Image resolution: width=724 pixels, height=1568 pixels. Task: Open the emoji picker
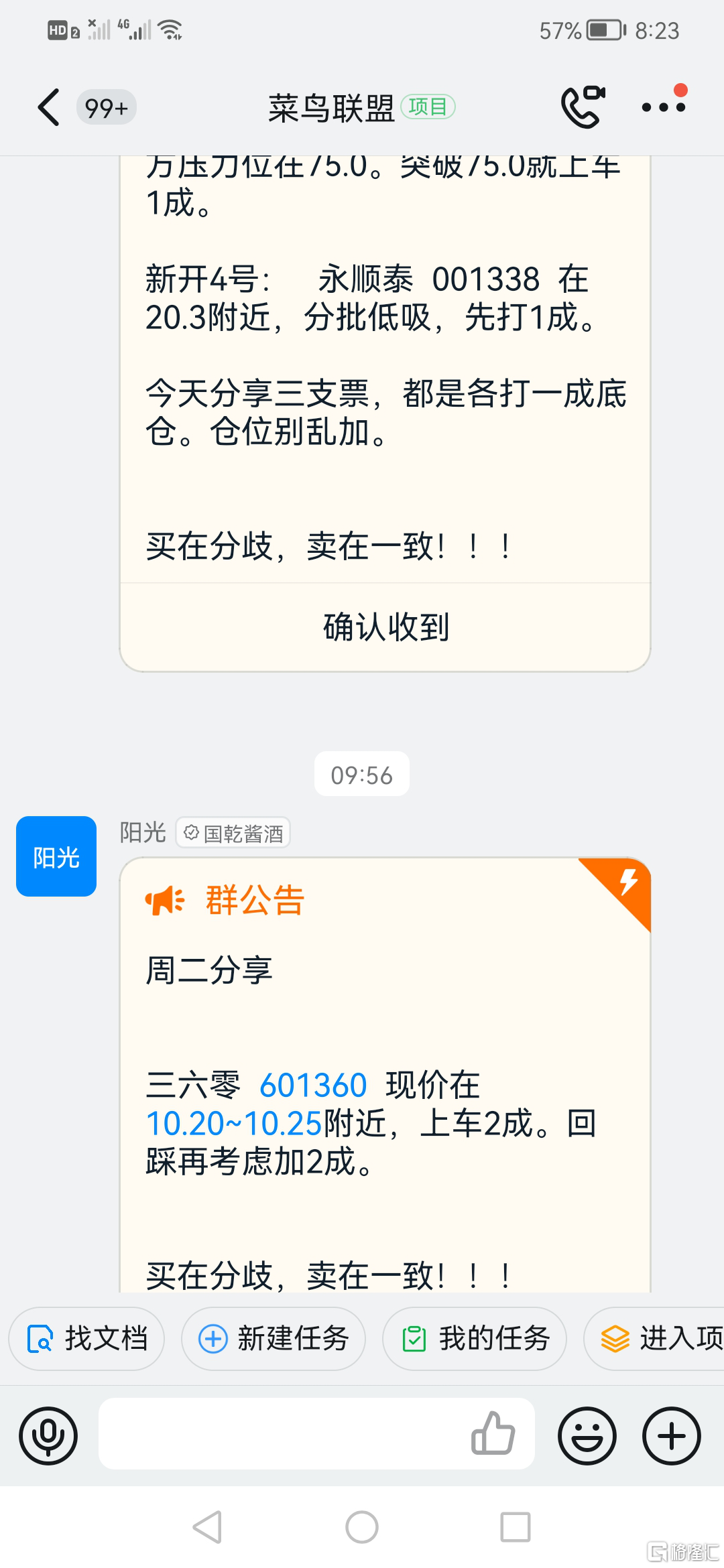pos(587,1437)
